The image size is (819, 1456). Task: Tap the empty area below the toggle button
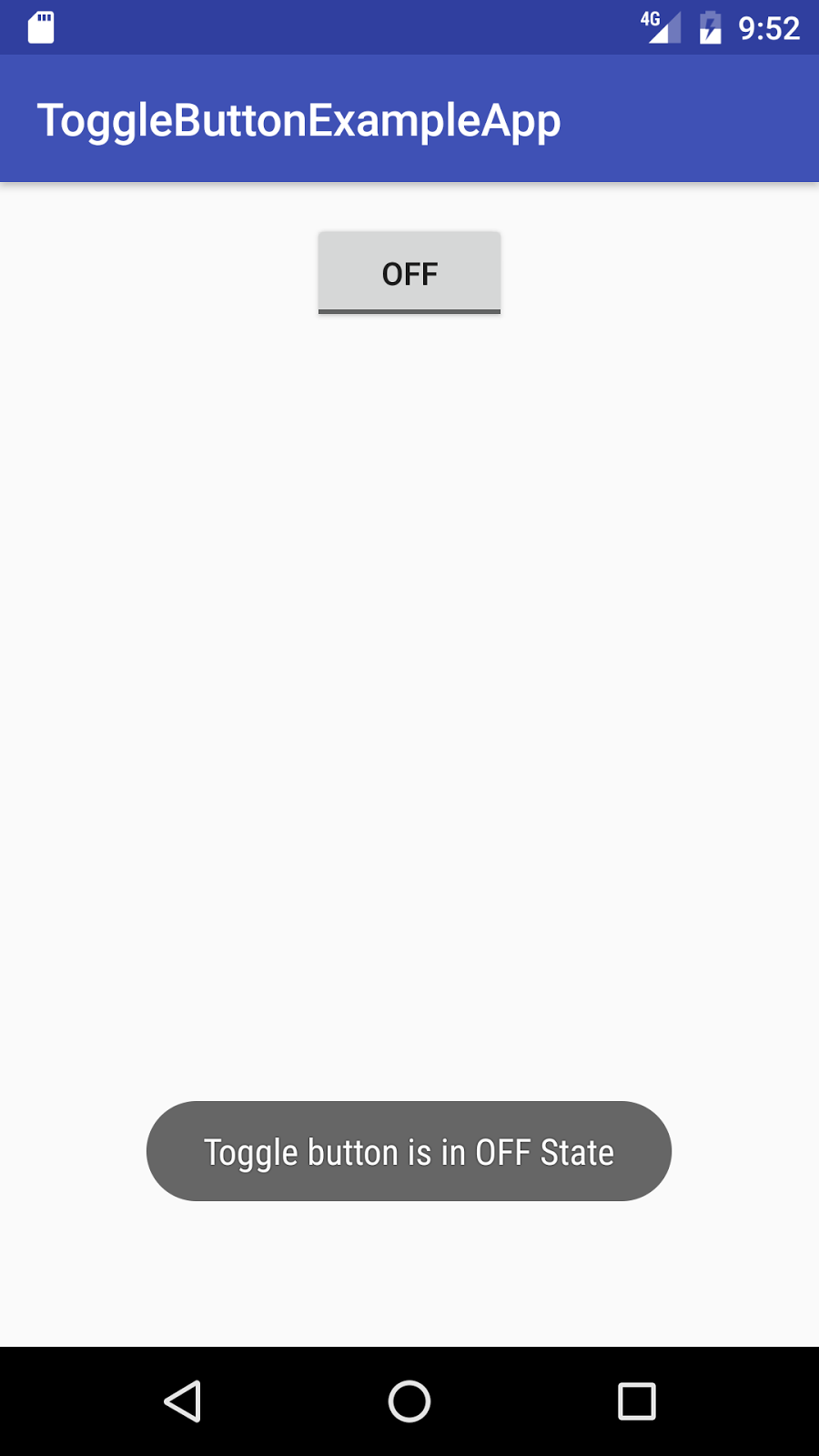[x=409, y=682]
